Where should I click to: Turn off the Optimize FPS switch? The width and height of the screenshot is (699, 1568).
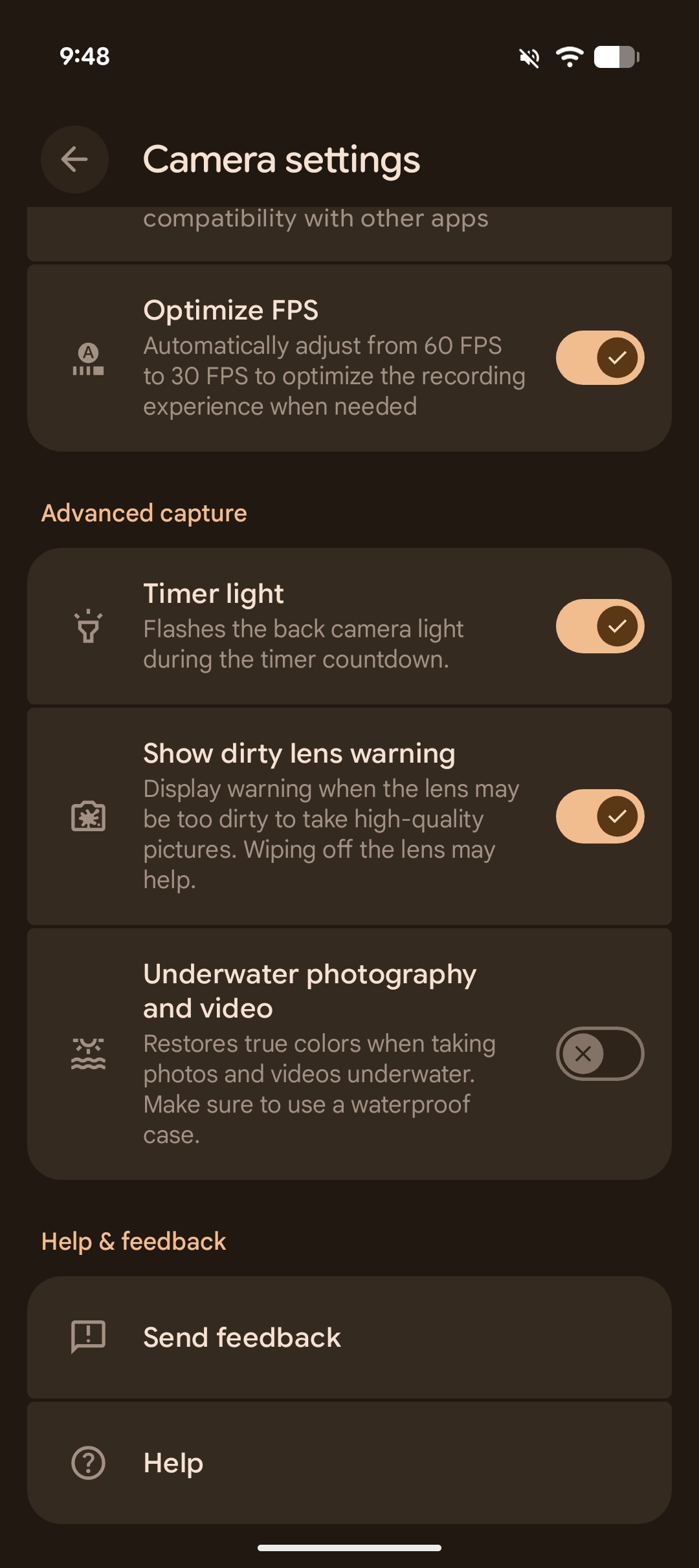(x=599, y=358)
